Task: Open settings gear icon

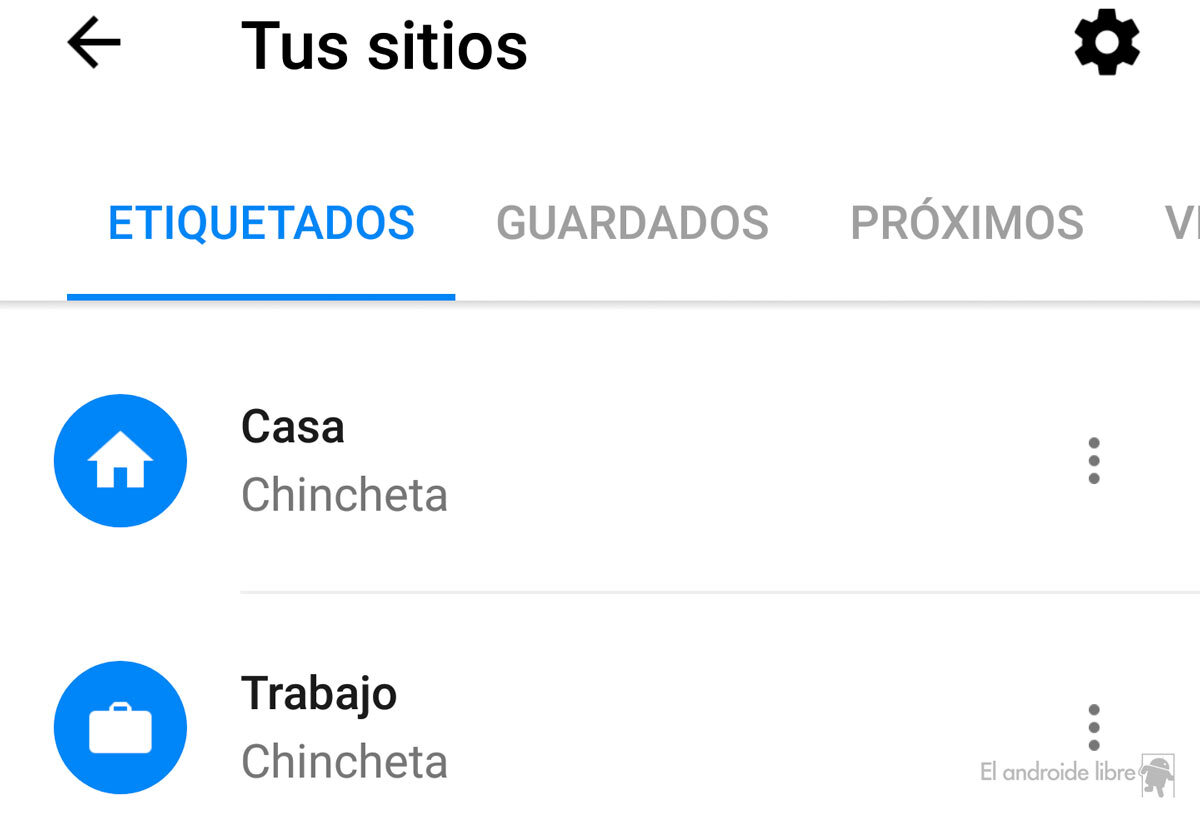Action: 1106,44
